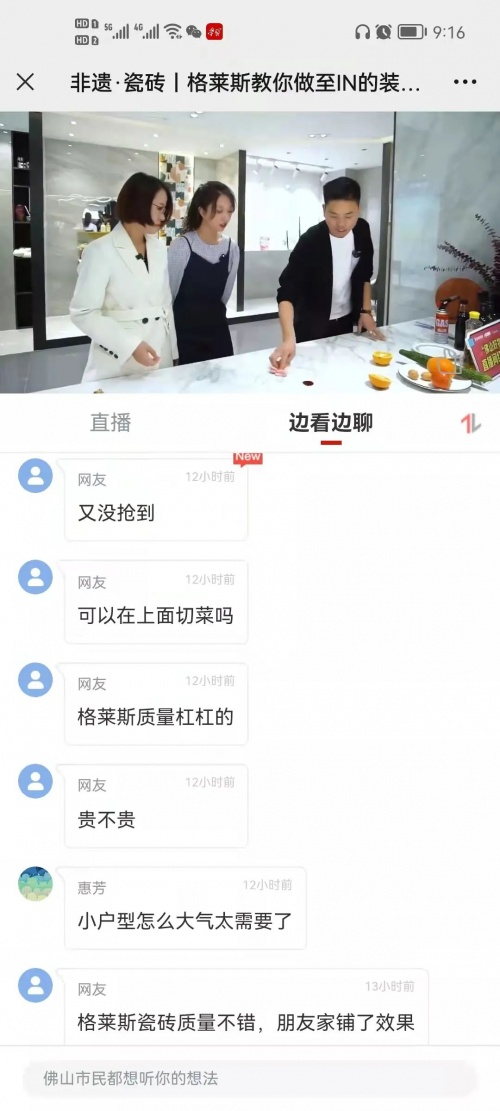Select the 边看边聊 tab
Screen dimensions: 500x1111
[331, 422]
